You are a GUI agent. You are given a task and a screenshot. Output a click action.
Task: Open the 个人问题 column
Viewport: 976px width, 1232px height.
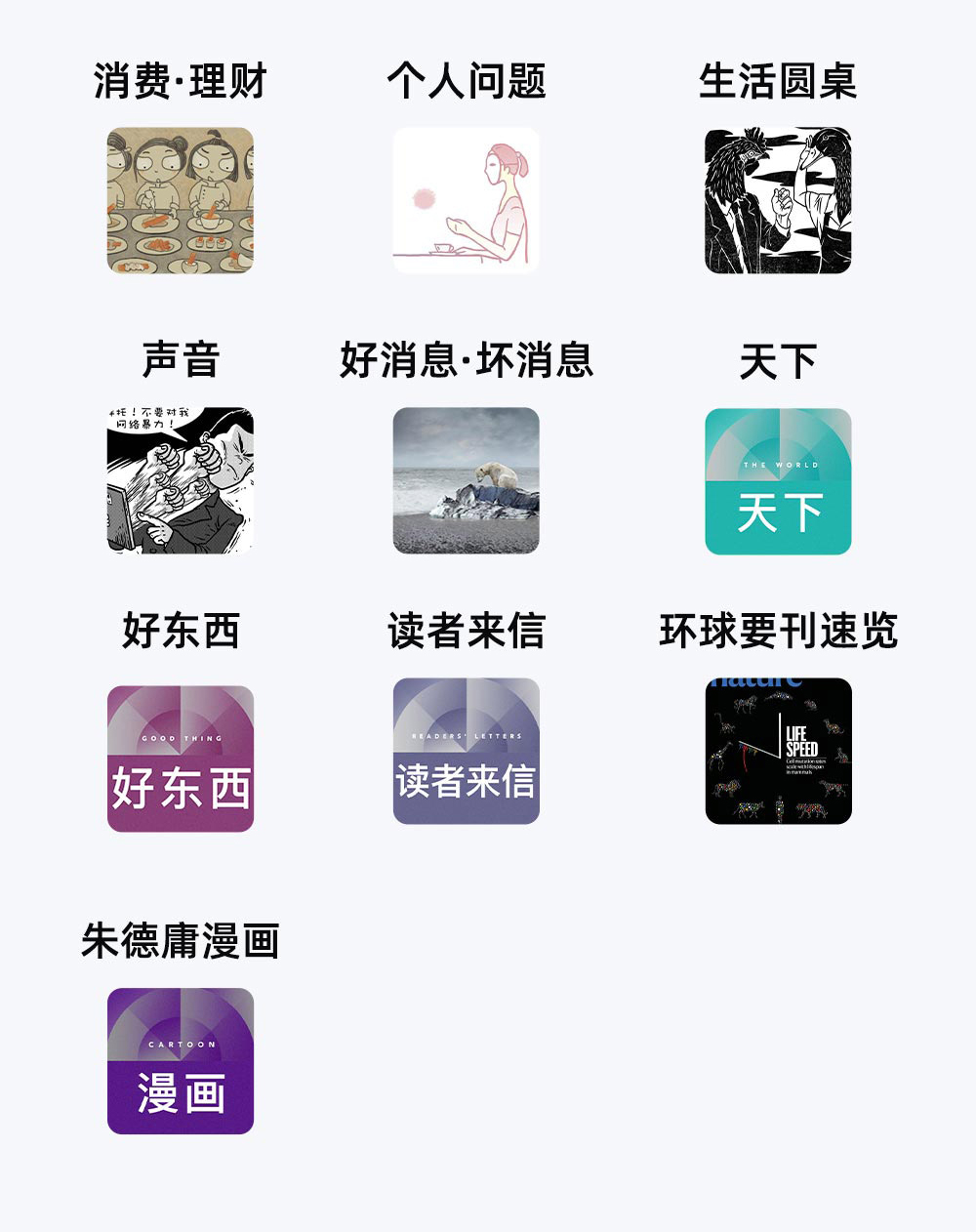point(466,200)
